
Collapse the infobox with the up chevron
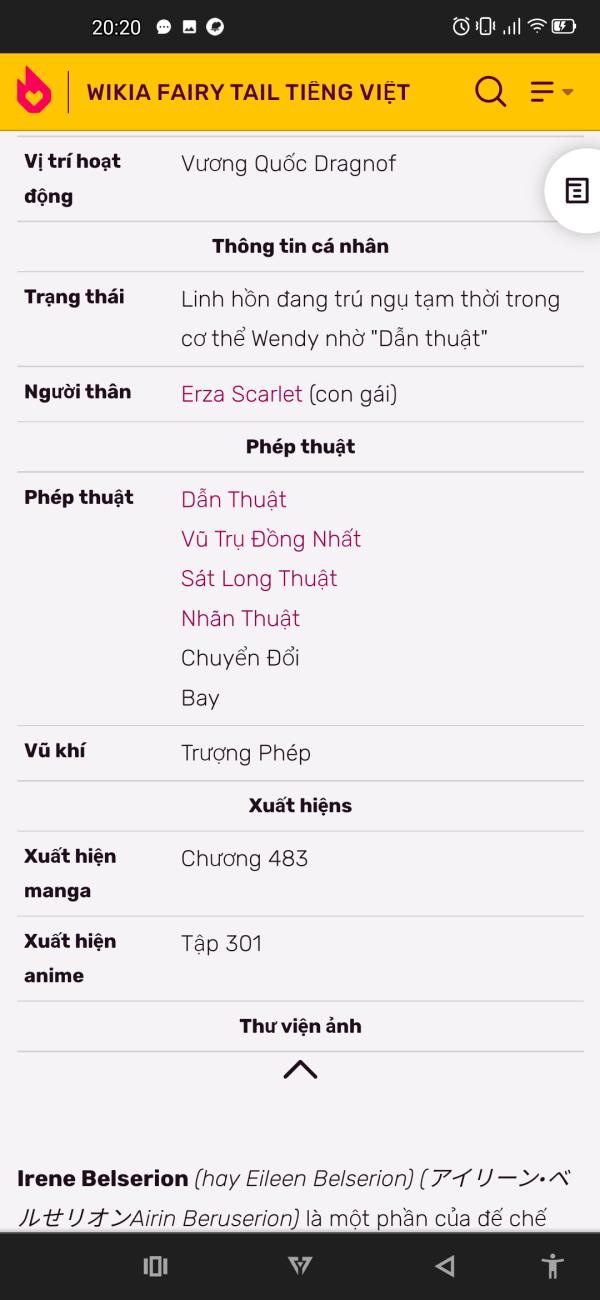[300, 1070]
